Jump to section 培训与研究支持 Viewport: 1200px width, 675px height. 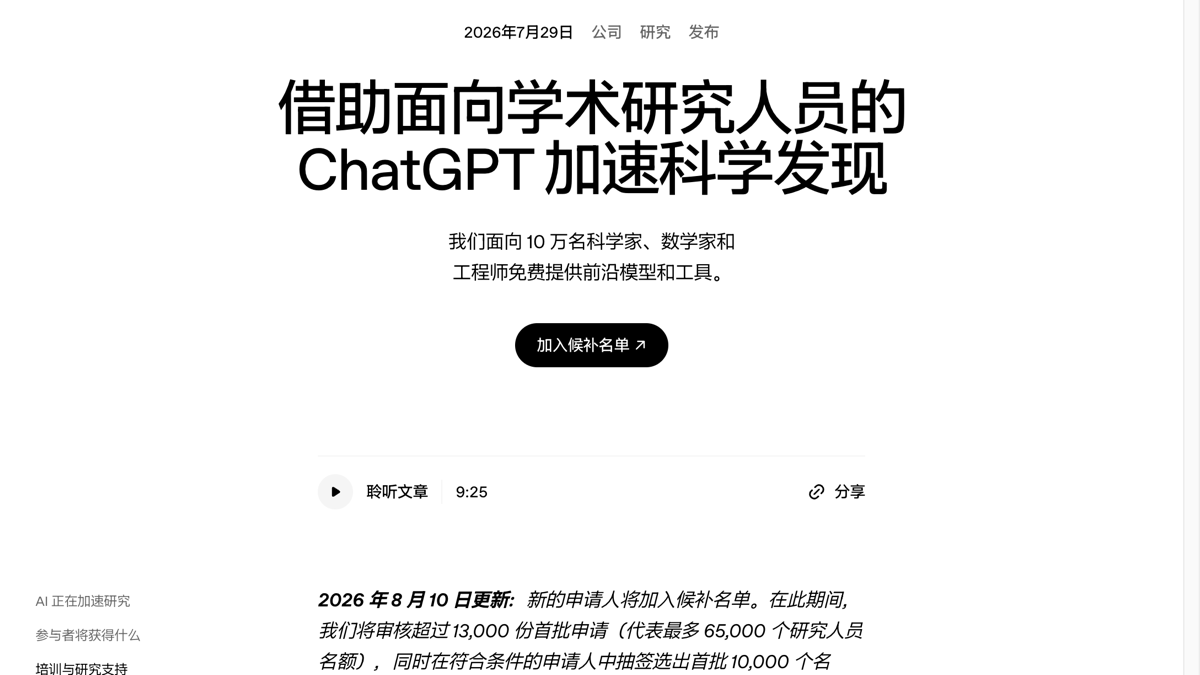82,668
